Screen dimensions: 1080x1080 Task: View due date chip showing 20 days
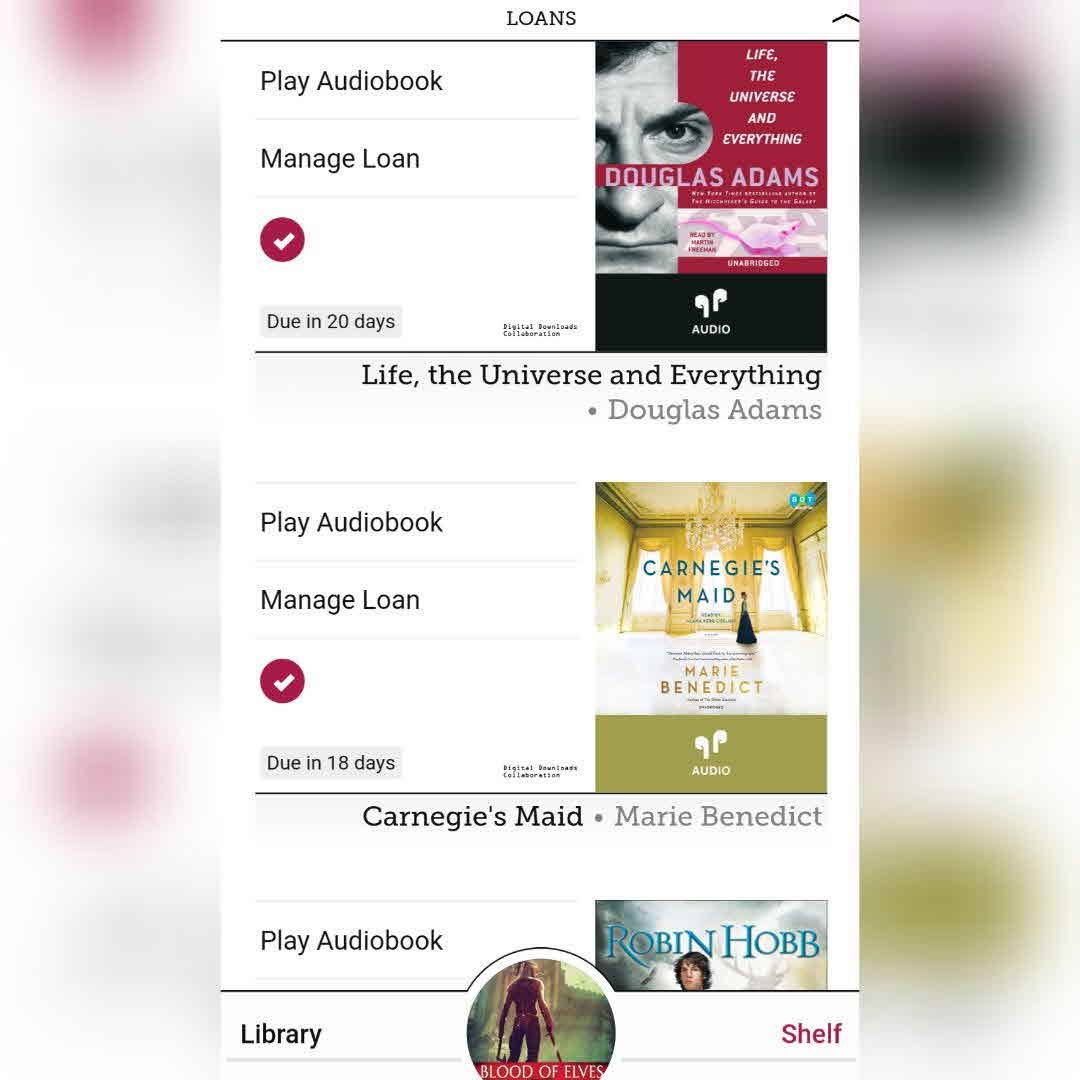331,322
